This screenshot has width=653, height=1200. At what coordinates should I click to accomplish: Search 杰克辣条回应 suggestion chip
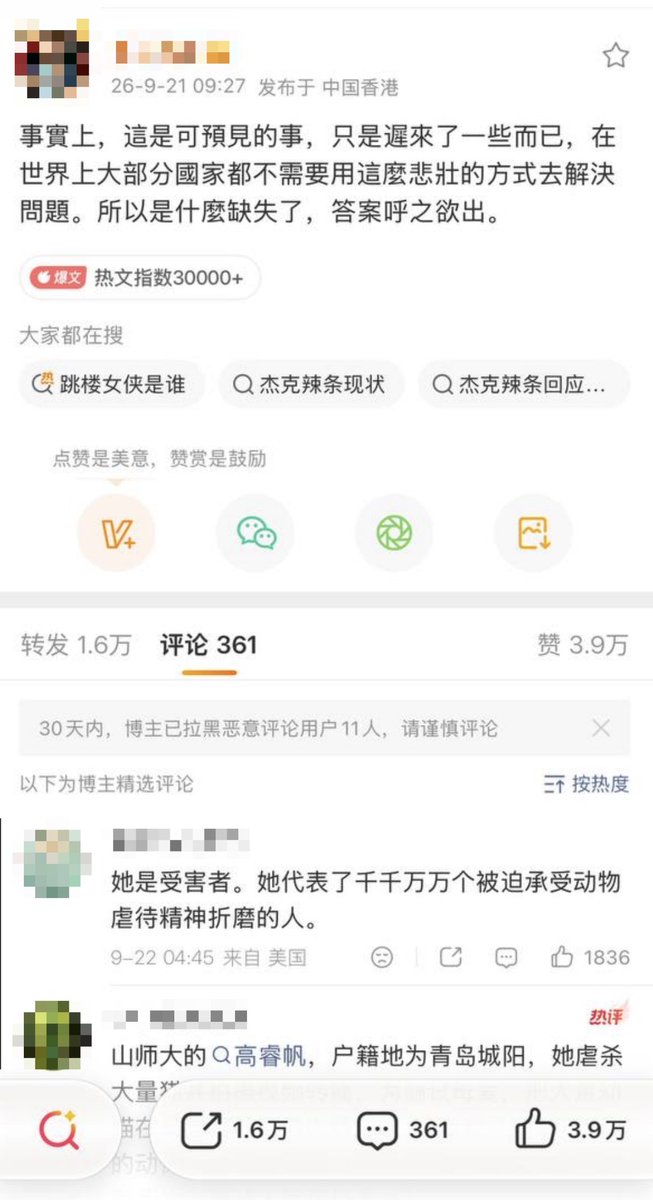coord(523,385)
